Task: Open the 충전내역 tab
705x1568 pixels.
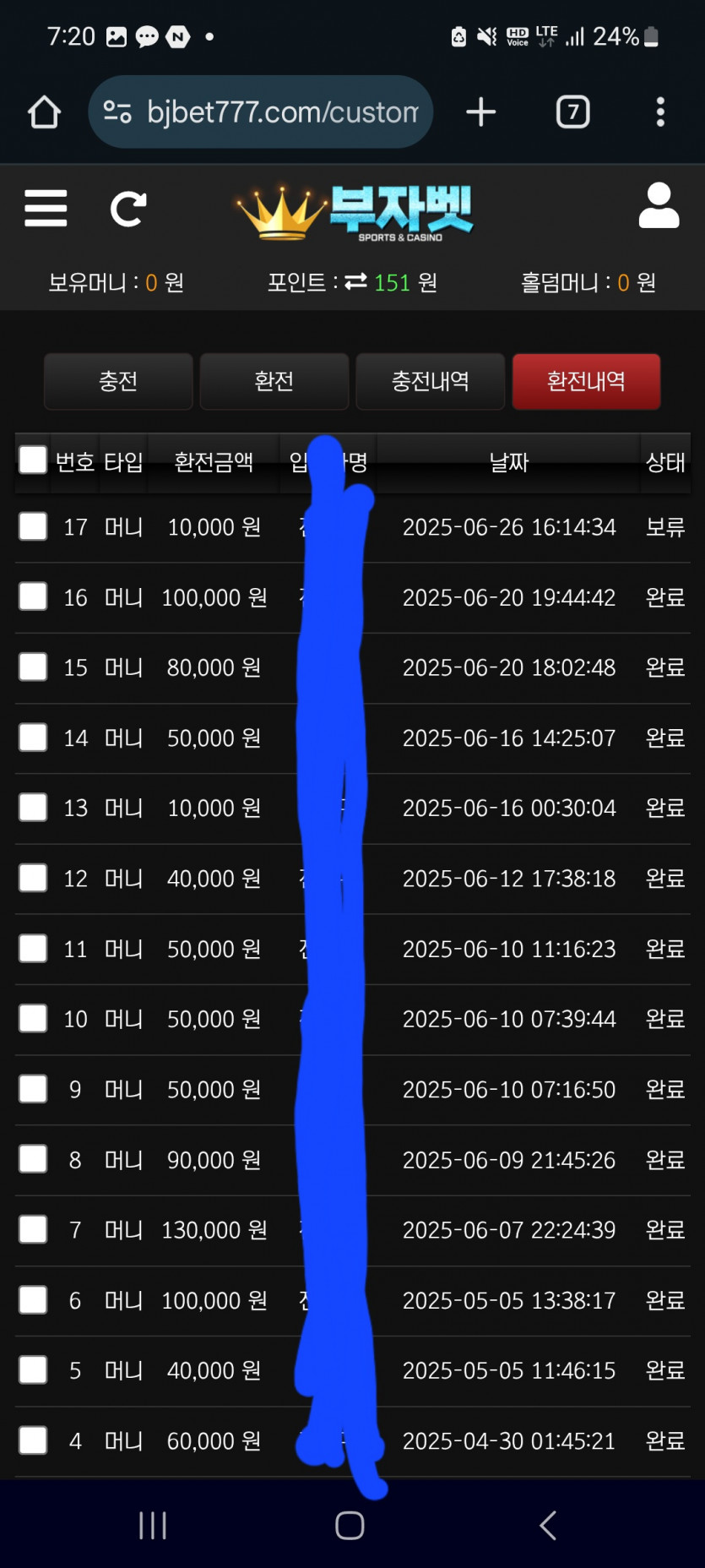Action: click(431, 382)
